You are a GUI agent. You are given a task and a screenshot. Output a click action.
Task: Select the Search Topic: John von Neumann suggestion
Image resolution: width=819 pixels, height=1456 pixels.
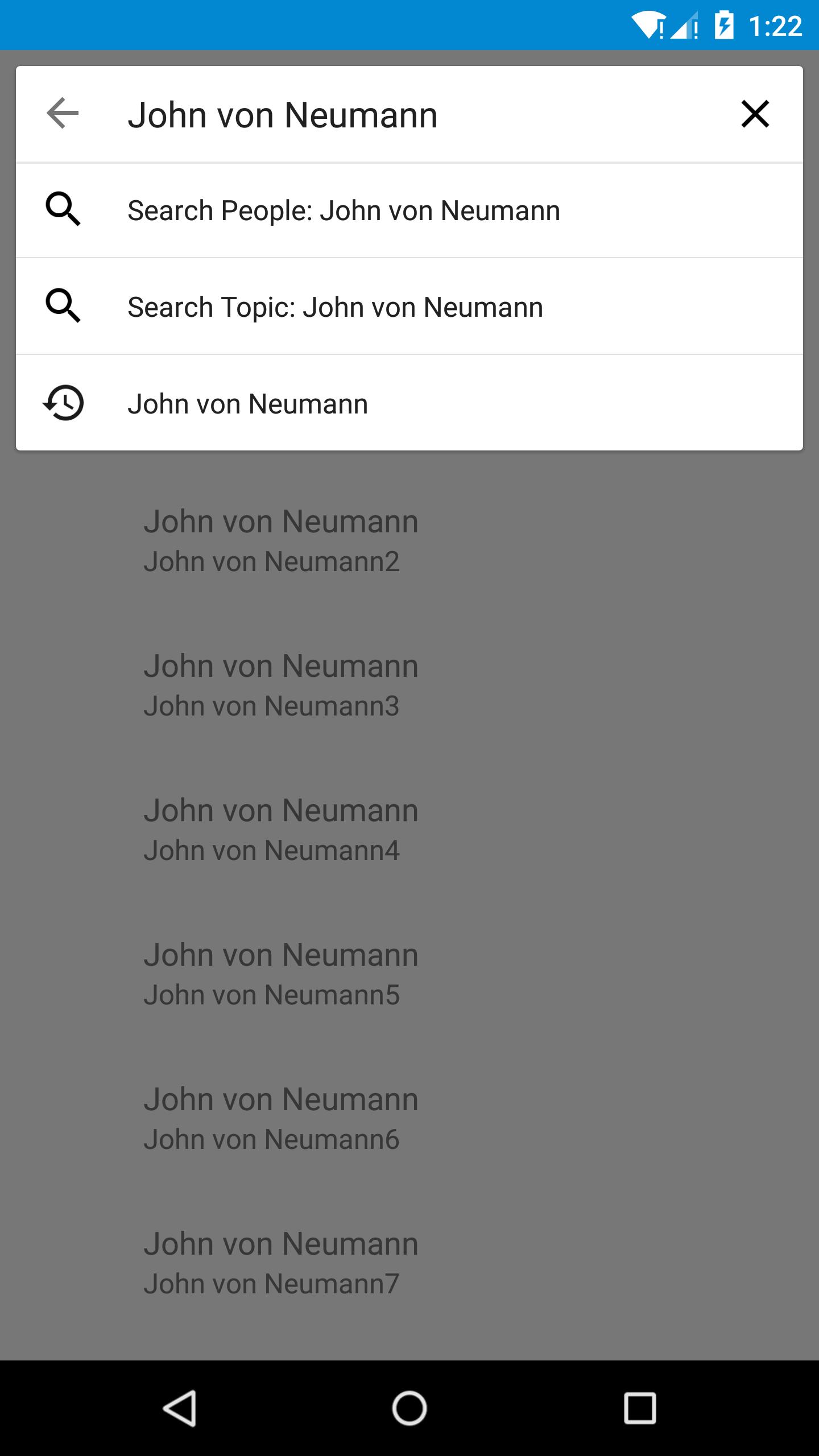[335, 306]
